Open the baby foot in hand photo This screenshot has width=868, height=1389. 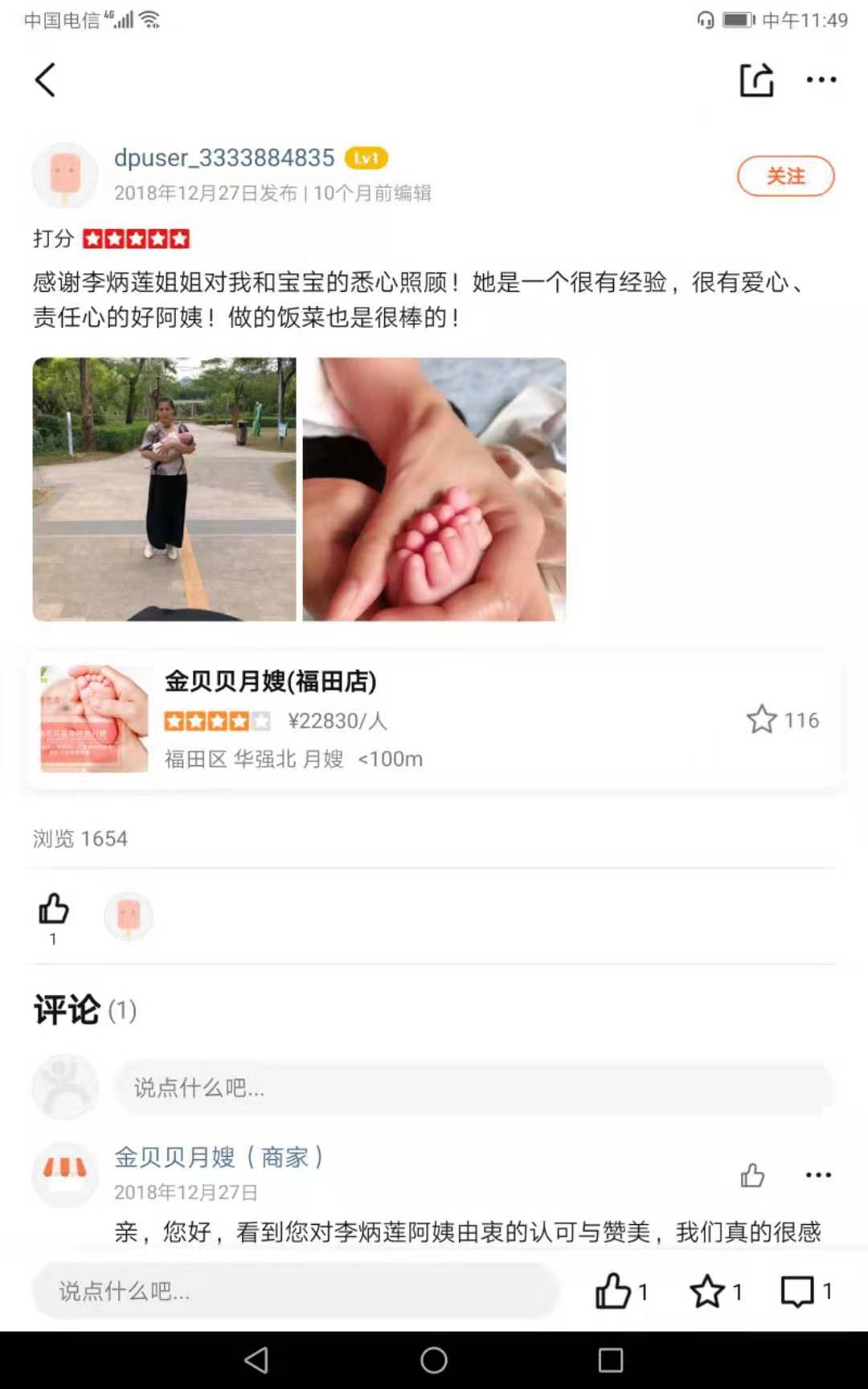click(434, 490)
